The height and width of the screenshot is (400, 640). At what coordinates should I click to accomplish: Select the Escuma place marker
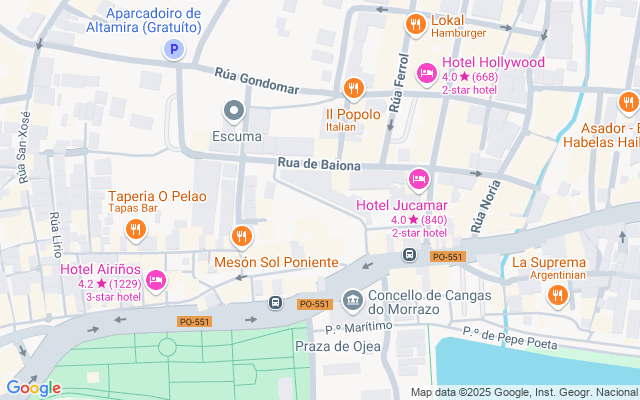236,110
